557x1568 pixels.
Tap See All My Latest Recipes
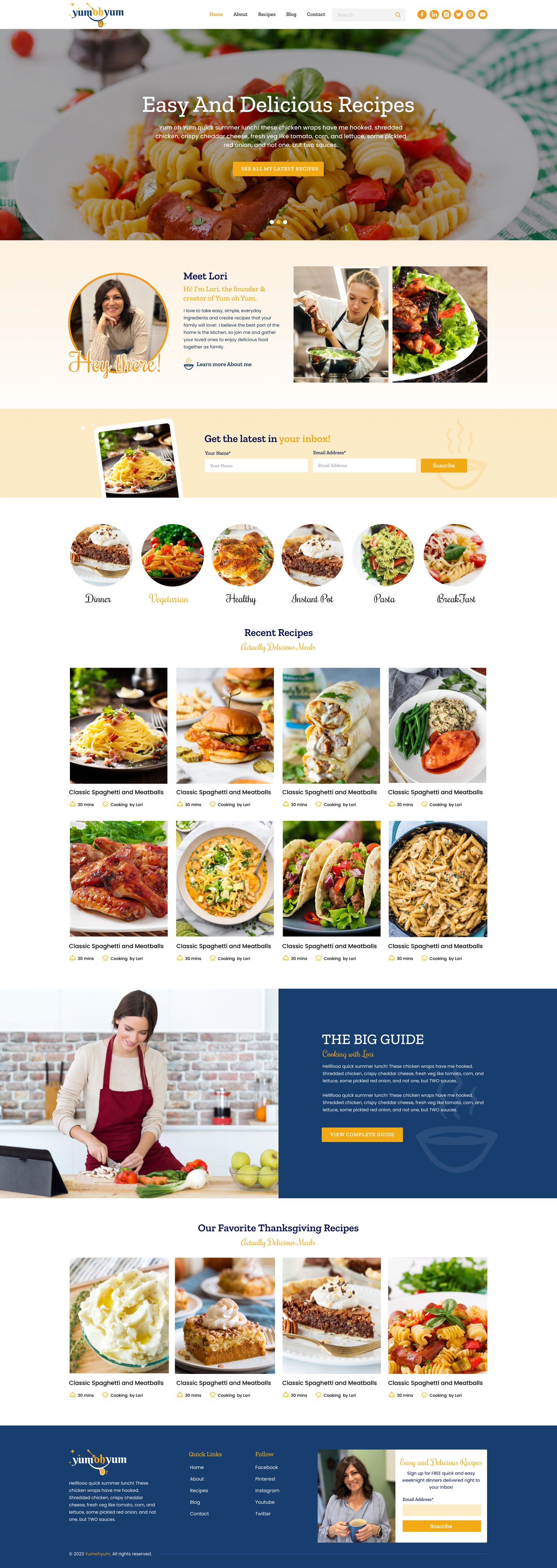(278, 169)
